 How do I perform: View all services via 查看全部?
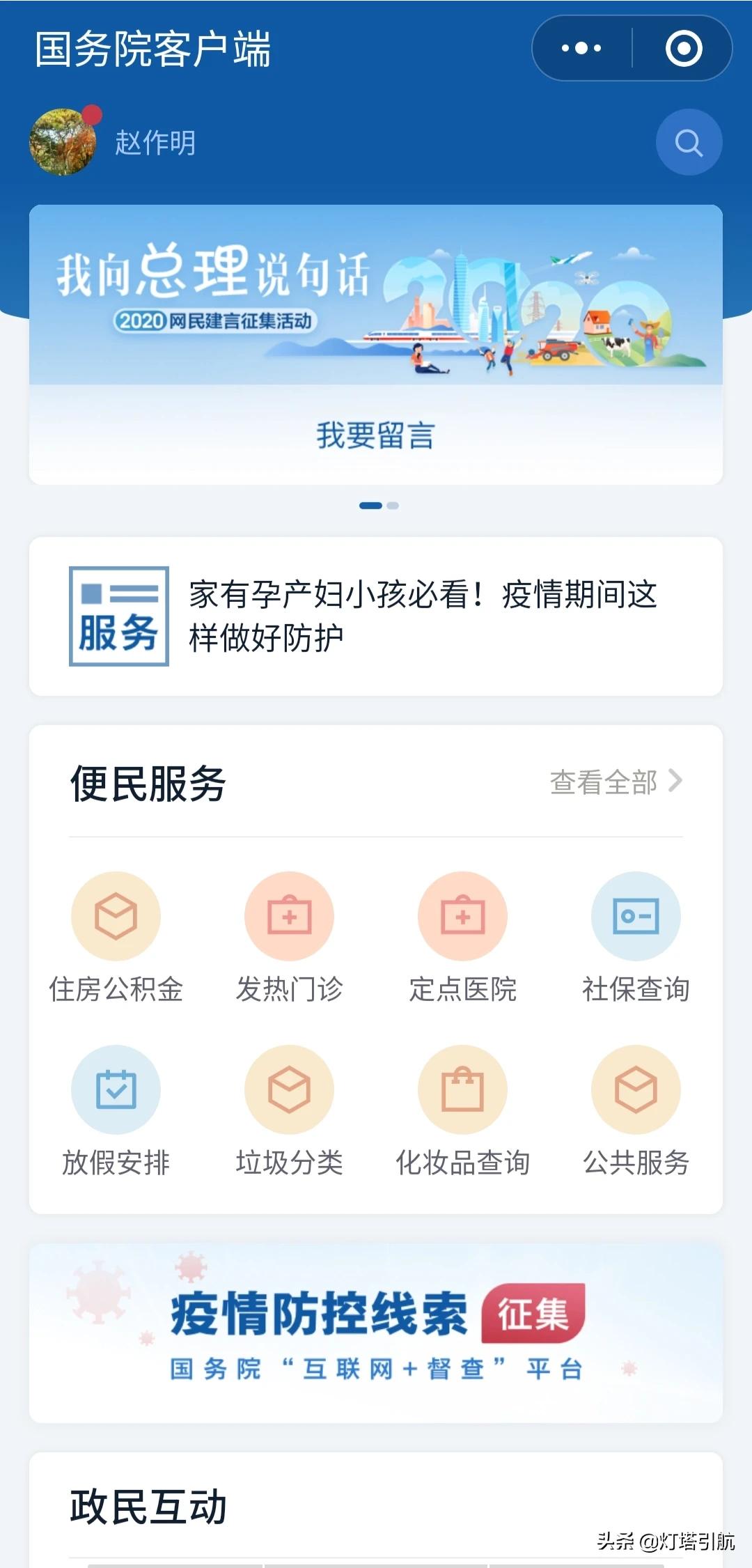616,782
